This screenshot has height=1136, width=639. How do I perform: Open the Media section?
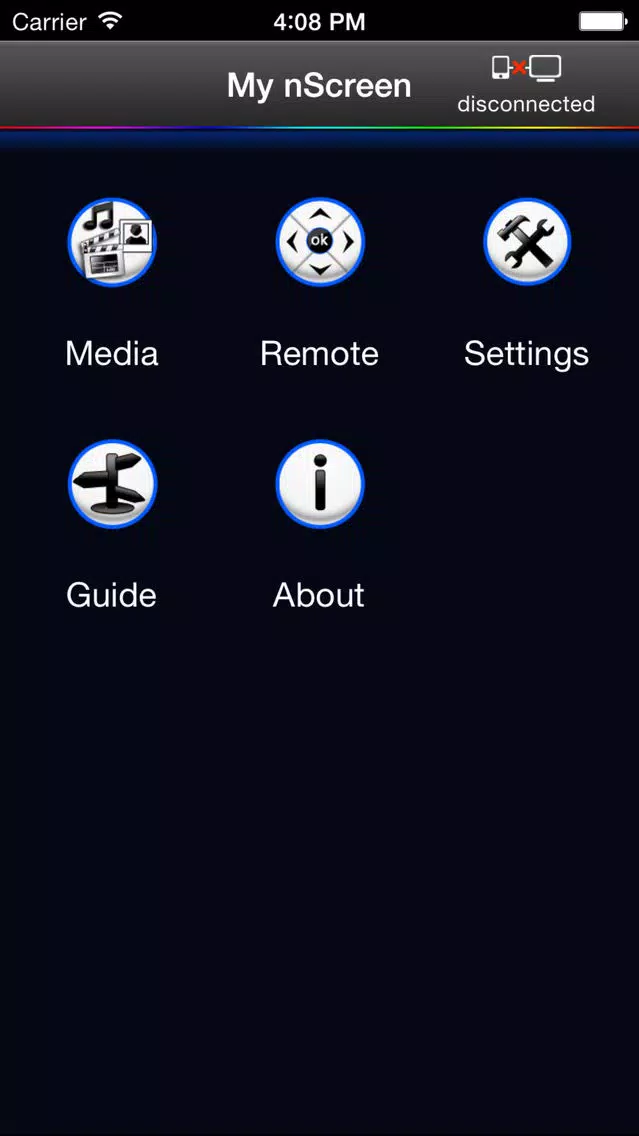112,242
